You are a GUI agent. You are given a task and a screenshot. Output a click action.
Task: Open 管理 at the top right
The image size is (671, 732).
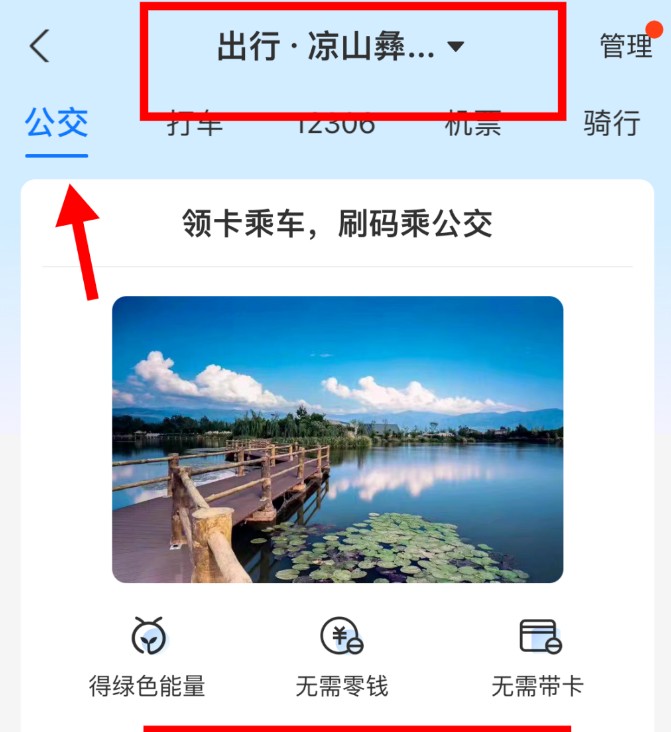click(x=626, y=46)
